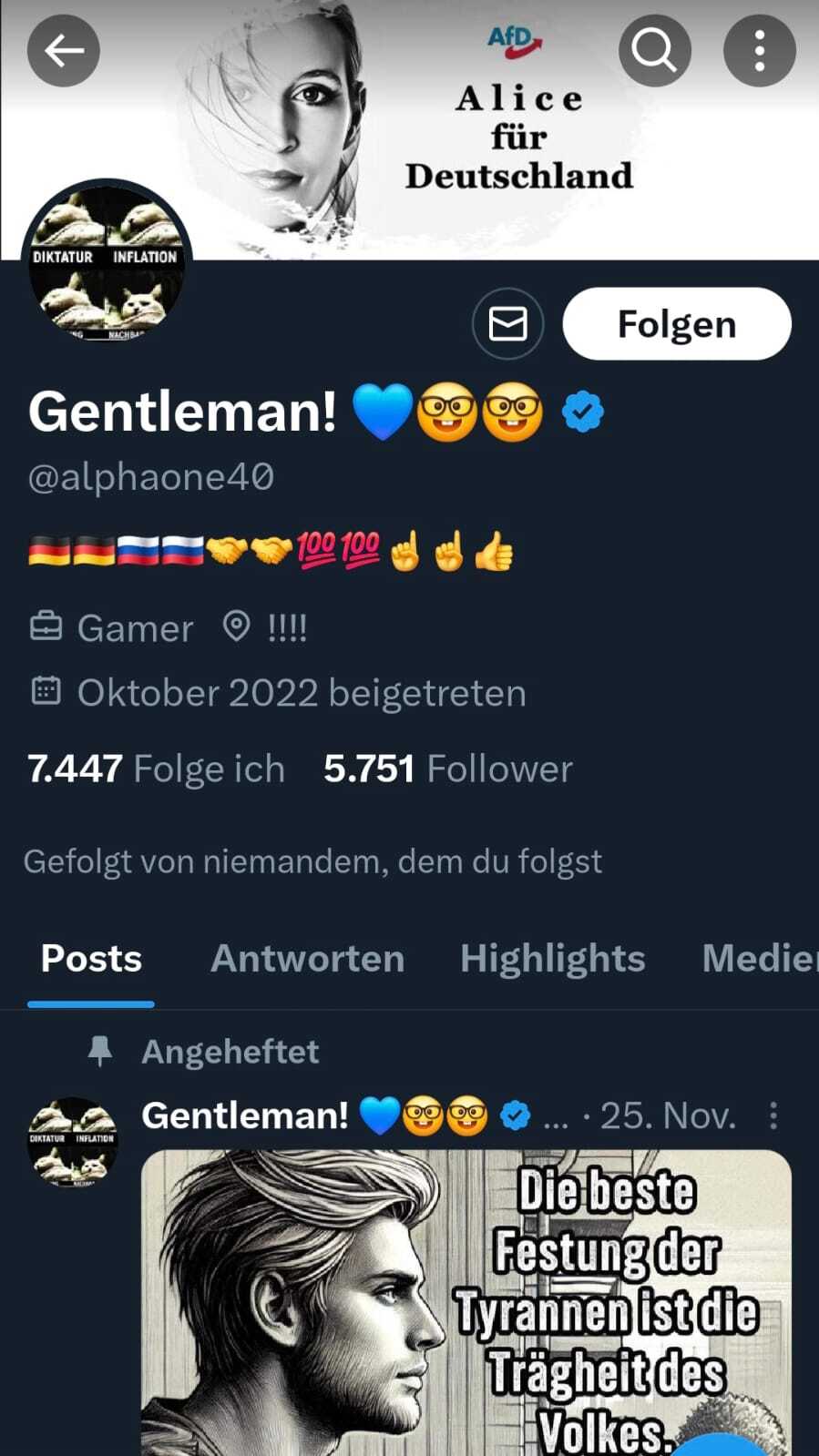The width and height of the screenshot is (819, 1456).
Task: View the 7.447 Folge ich list
Action: (156, 769)
